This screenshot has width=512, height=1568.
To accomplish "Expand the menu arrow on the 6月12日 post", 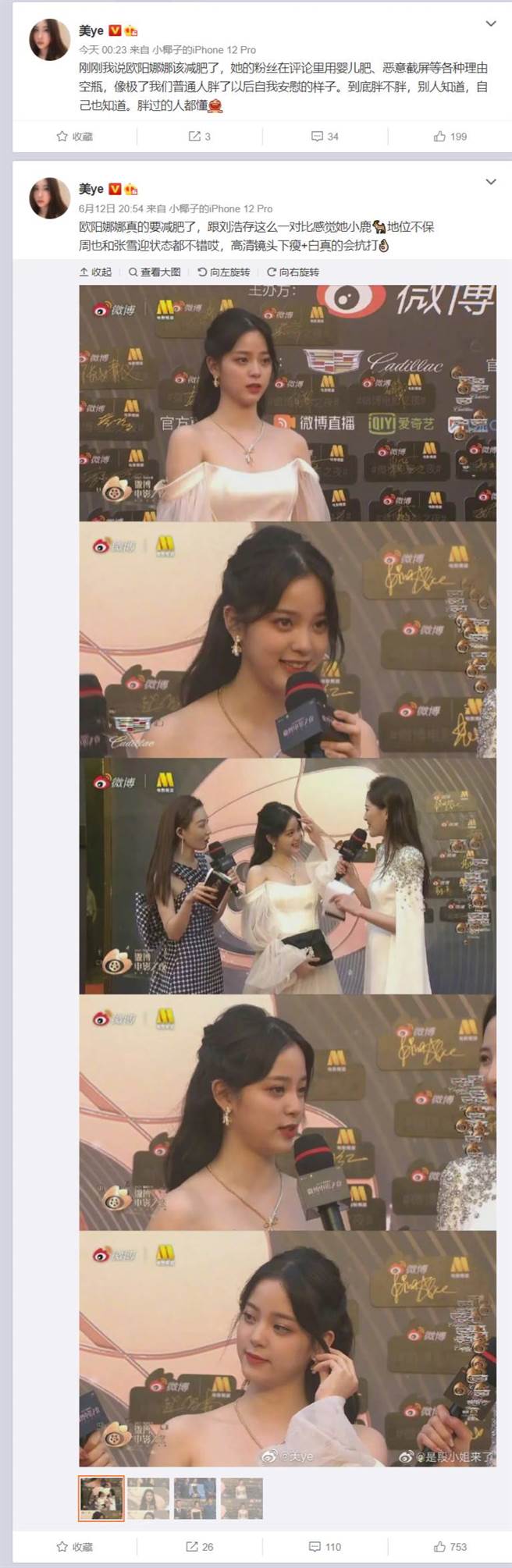I will coord(491,182).
